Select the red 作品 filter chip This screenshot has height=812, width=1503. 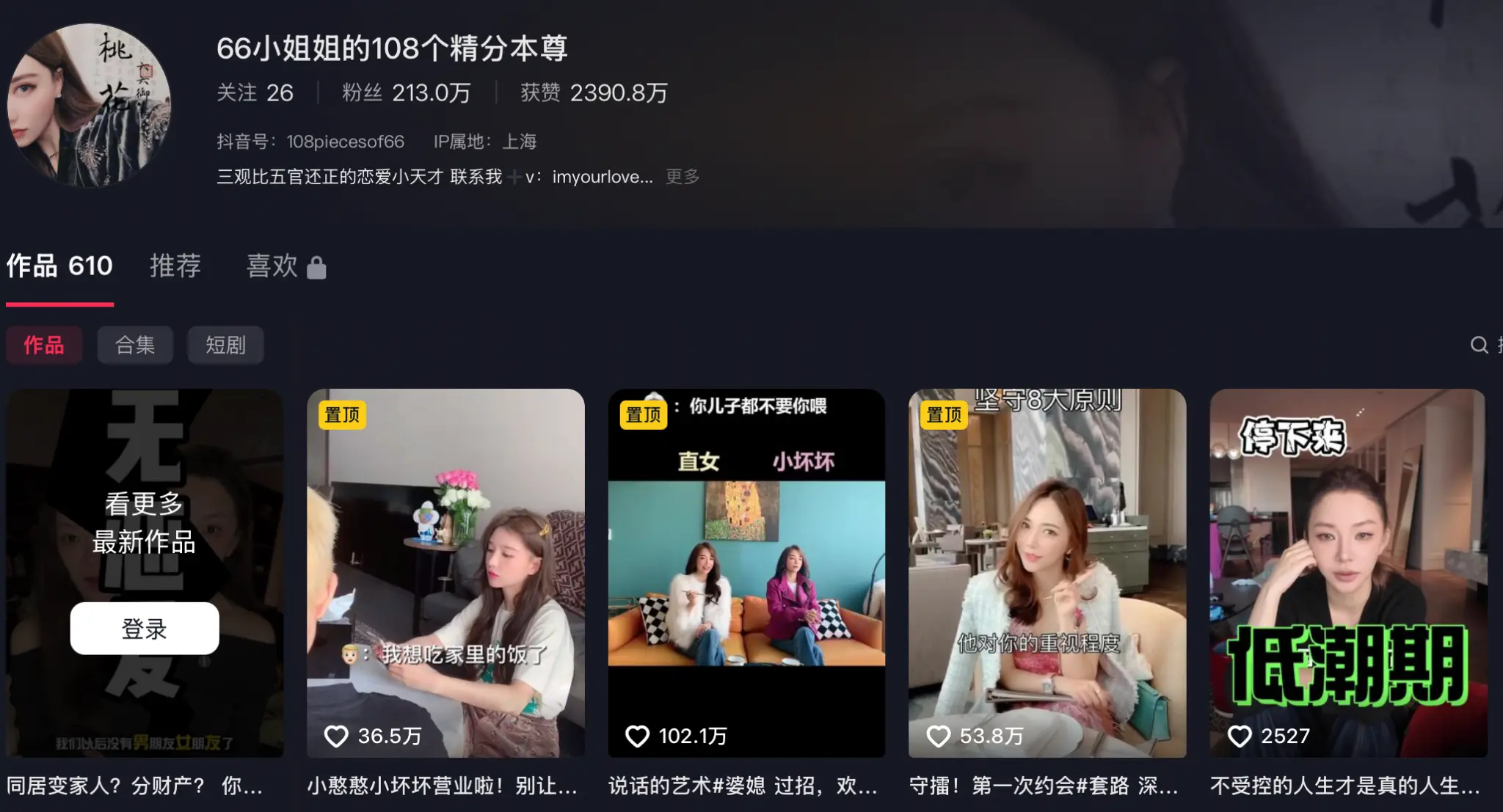coord(44,345)
